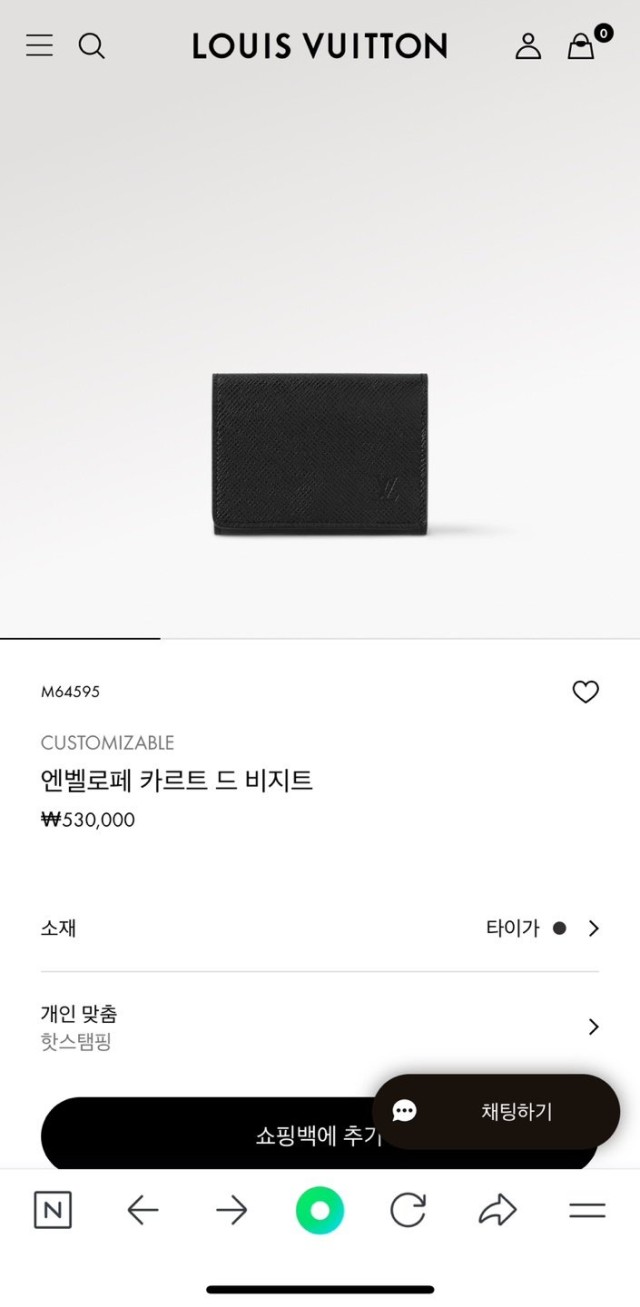This screenshot has width=640, height=1307.
Task: Reload the current page
Action: pos(408,1211)
